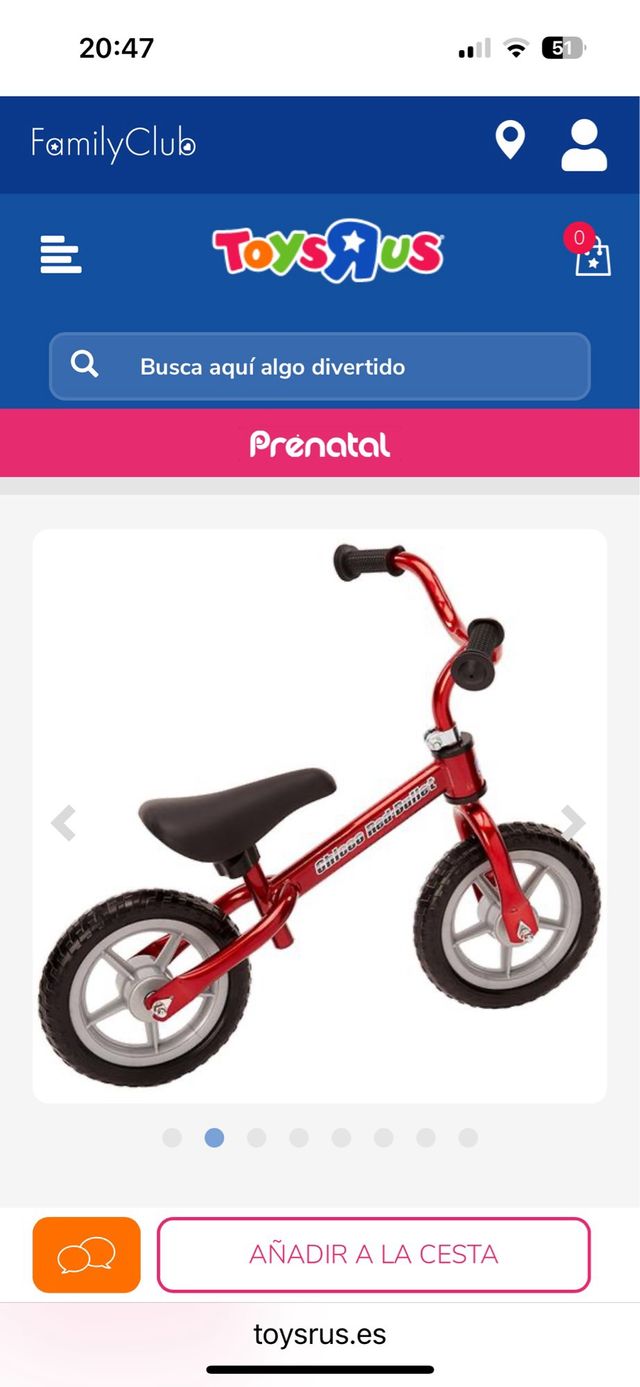
Task: Open the orange chat support button
Action: click(87, 1254)
